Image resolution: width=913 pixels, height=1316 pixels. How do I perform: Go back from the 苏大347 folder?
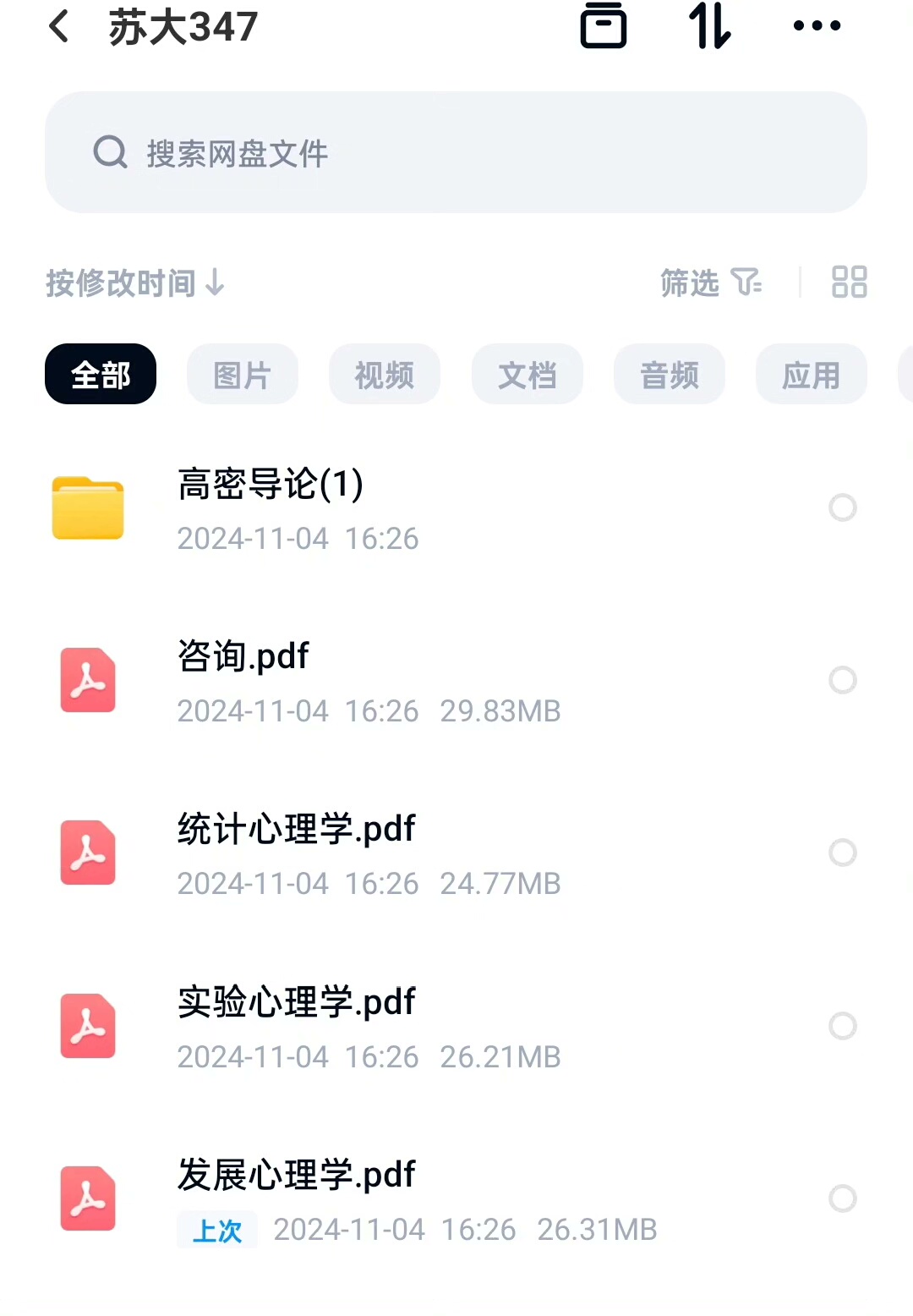click(59, 26)
